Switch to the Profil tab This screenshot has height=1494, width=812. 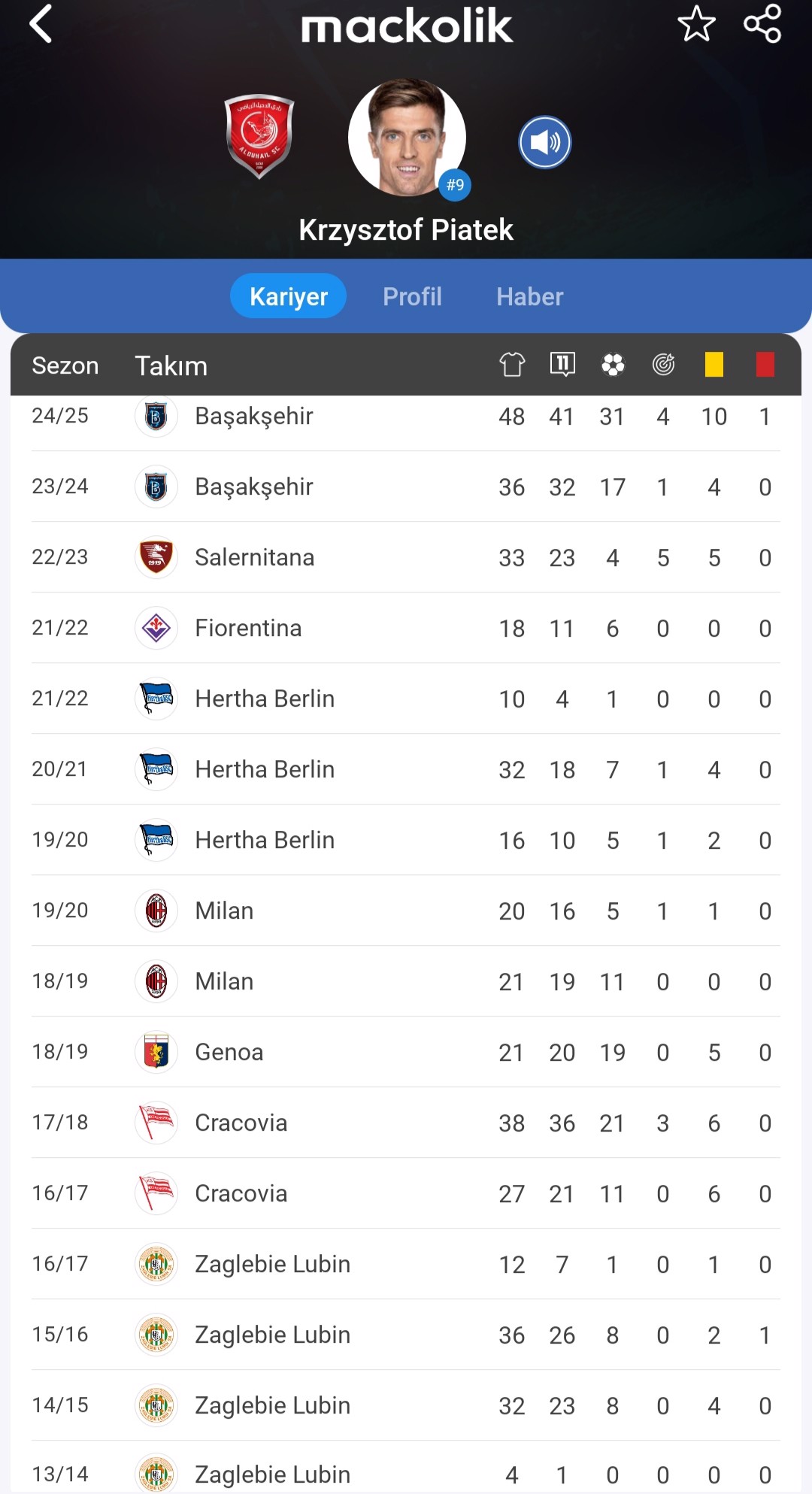(x=412, y=296)
